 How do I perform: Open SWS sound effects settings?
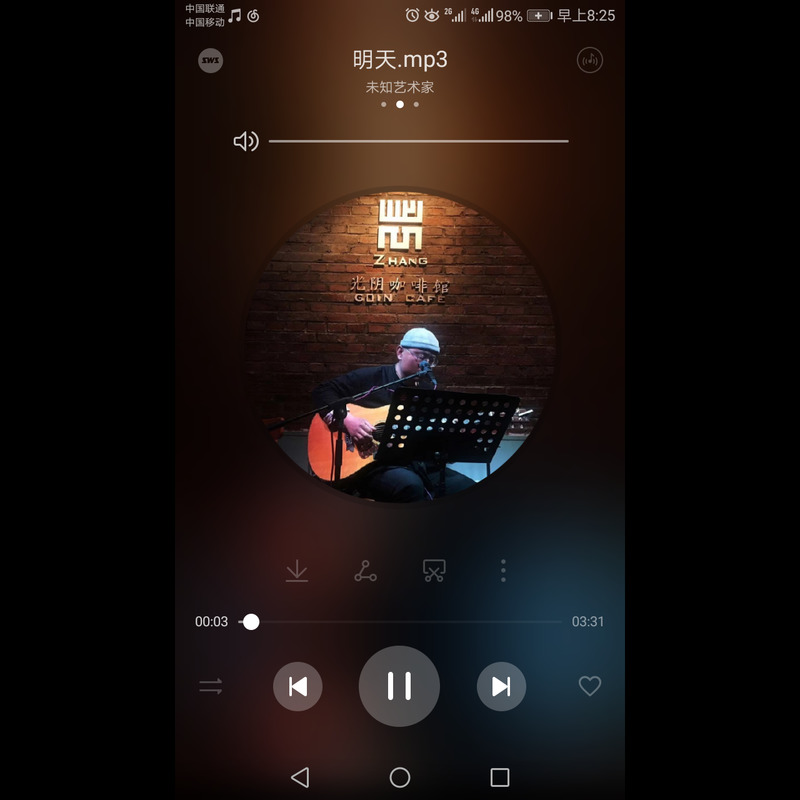point(210,60)
